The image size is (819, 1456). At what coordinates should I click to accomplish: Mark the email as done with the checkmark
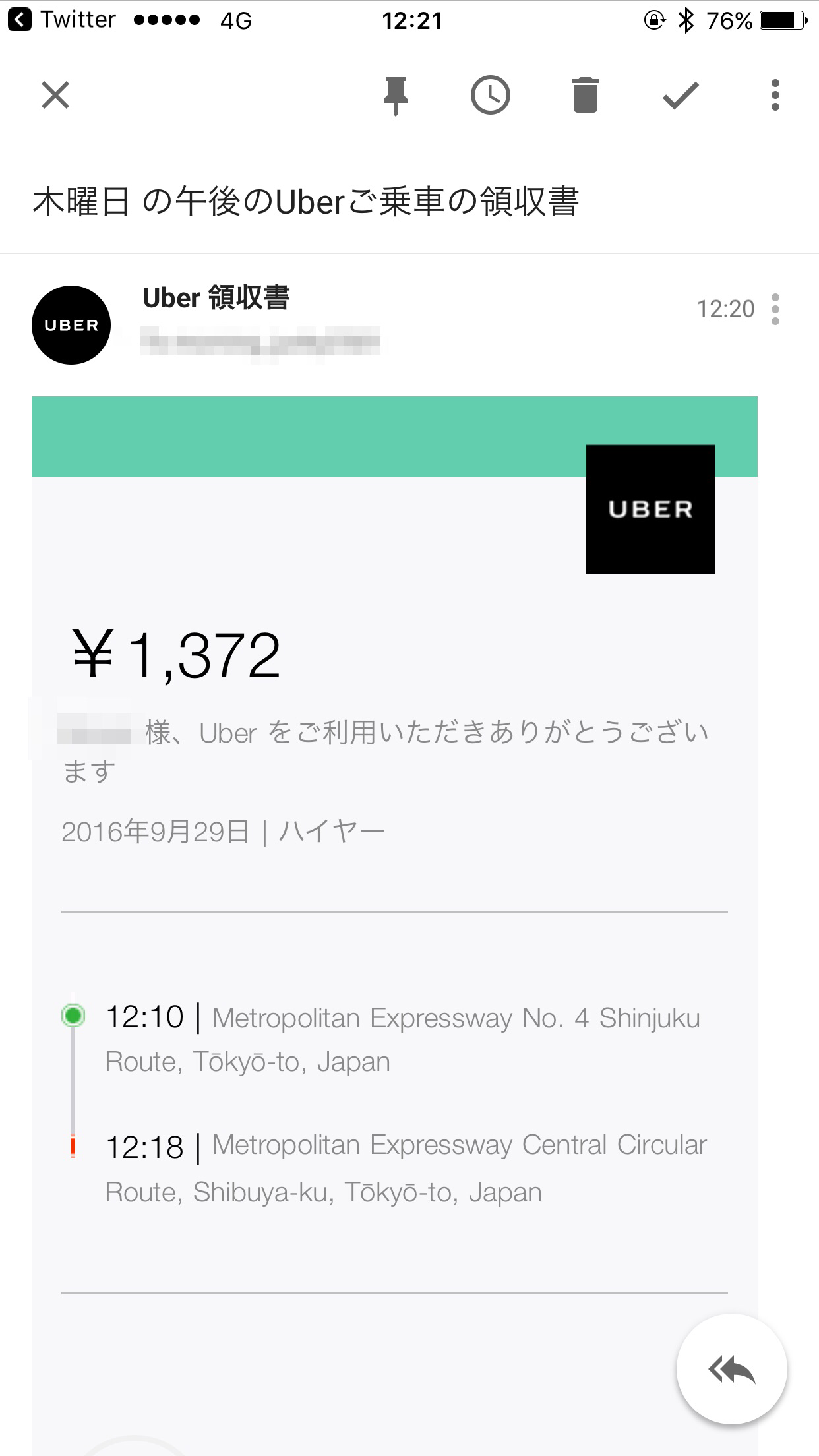click(x=681, y=96)
